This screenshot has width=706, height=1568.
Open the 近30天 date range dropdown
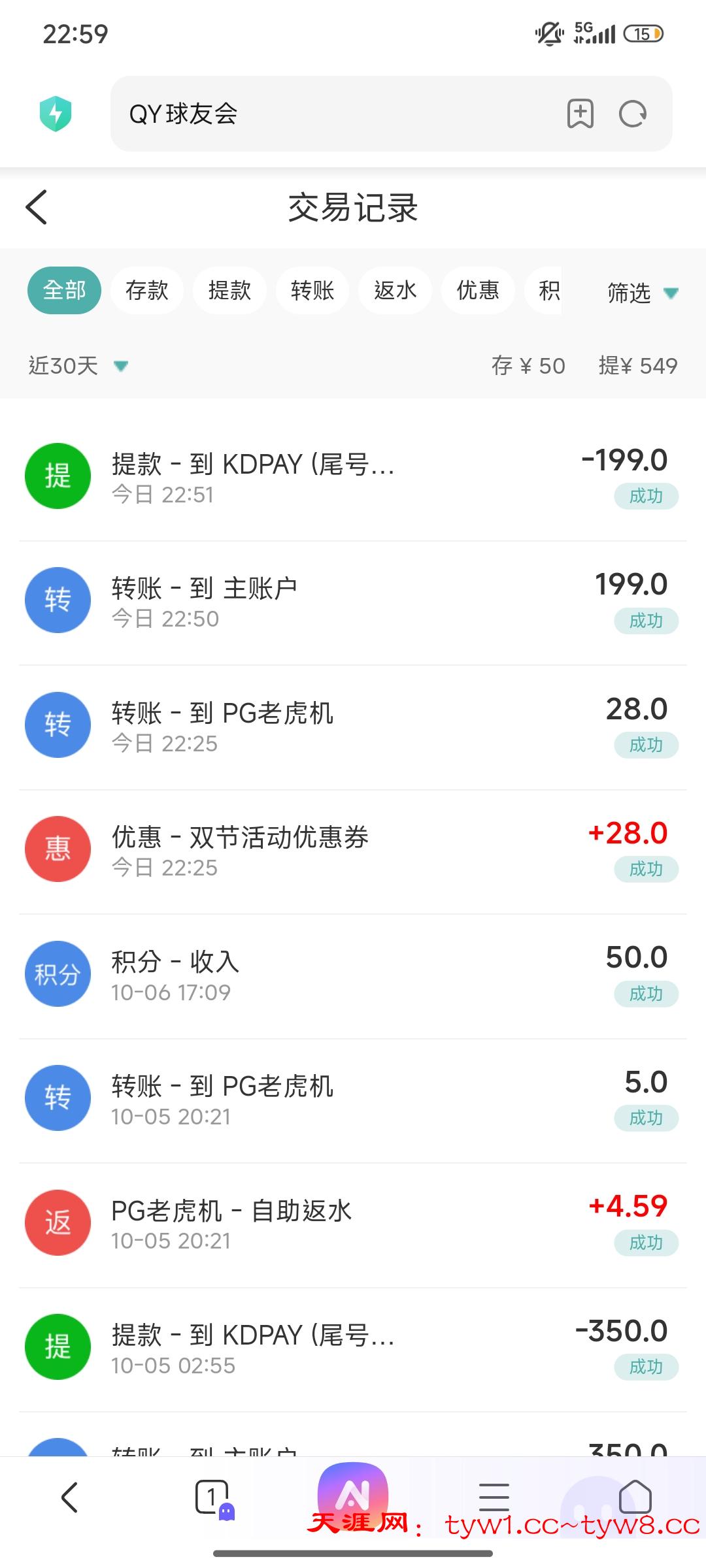77,366
